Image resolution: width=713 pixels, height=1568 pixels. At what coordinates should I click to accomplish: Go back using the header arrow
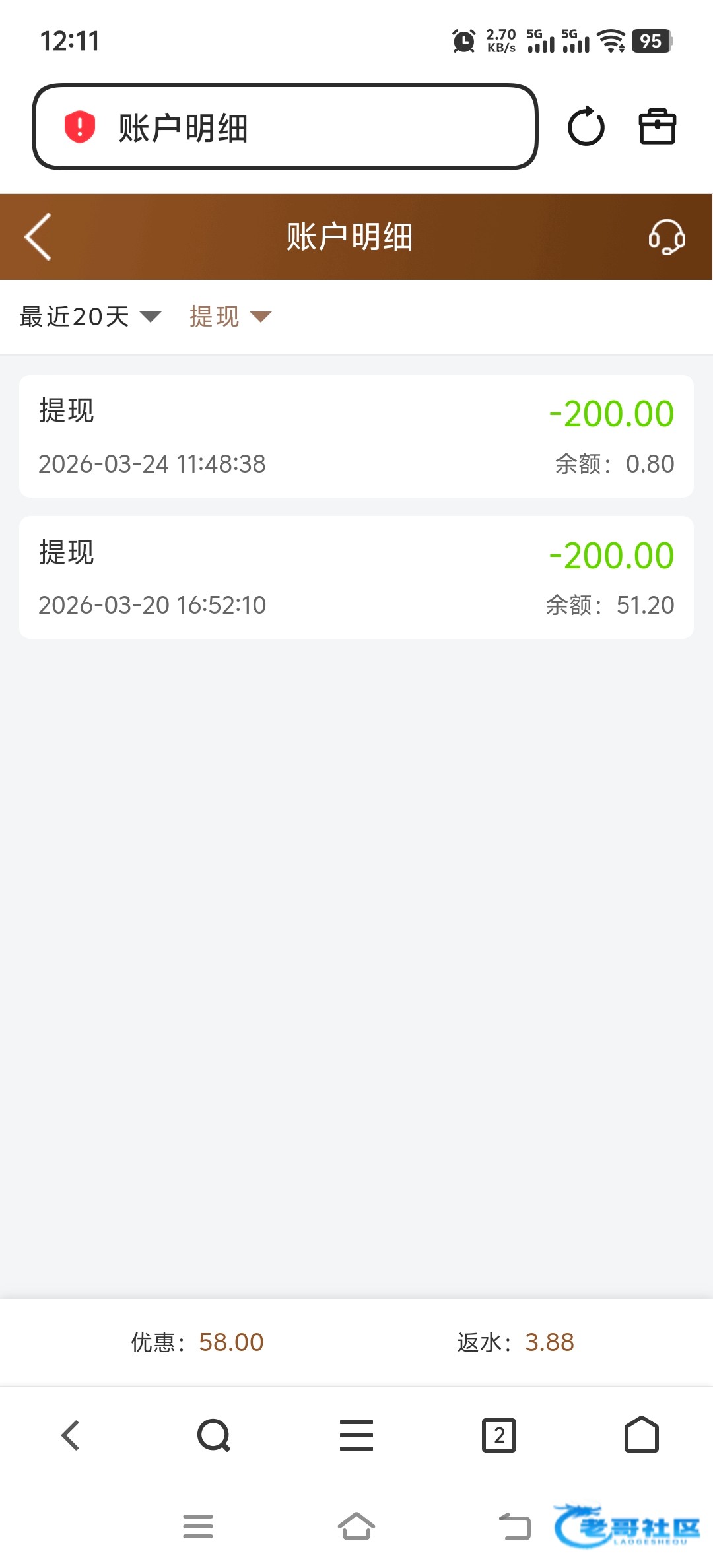(x=38, y=237)
